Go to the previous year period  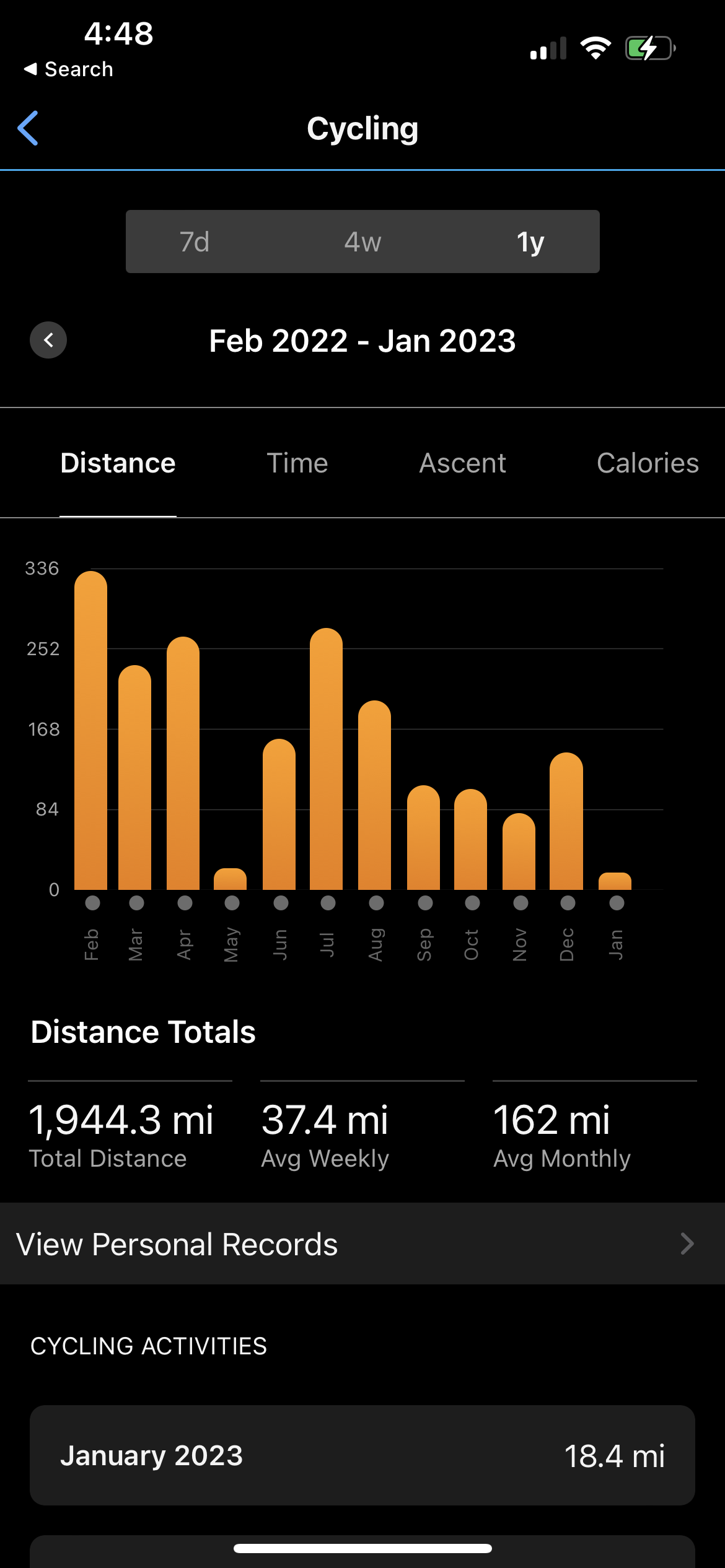[48, 340]
